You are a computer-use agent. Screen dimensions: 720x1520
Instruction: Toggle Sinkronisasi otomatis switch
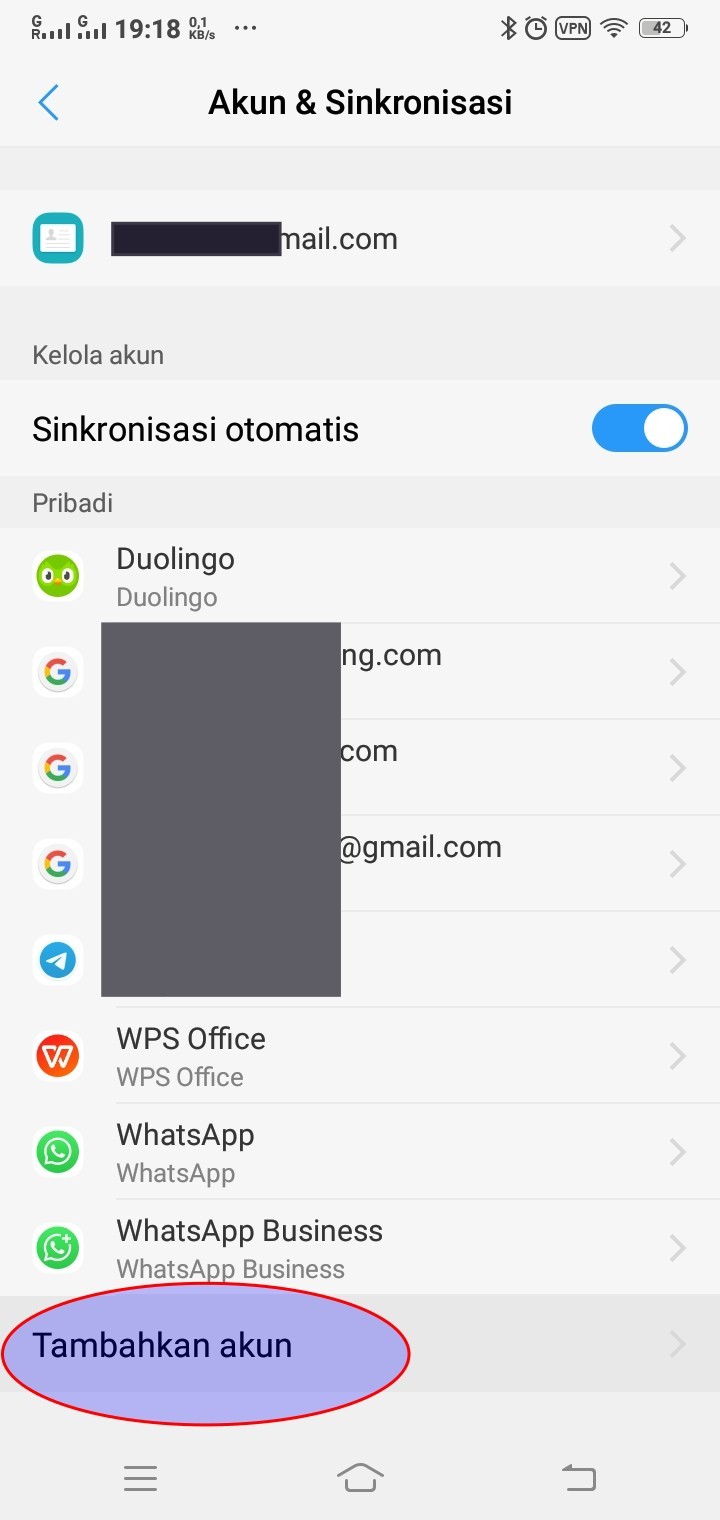(x=639, y=429)
